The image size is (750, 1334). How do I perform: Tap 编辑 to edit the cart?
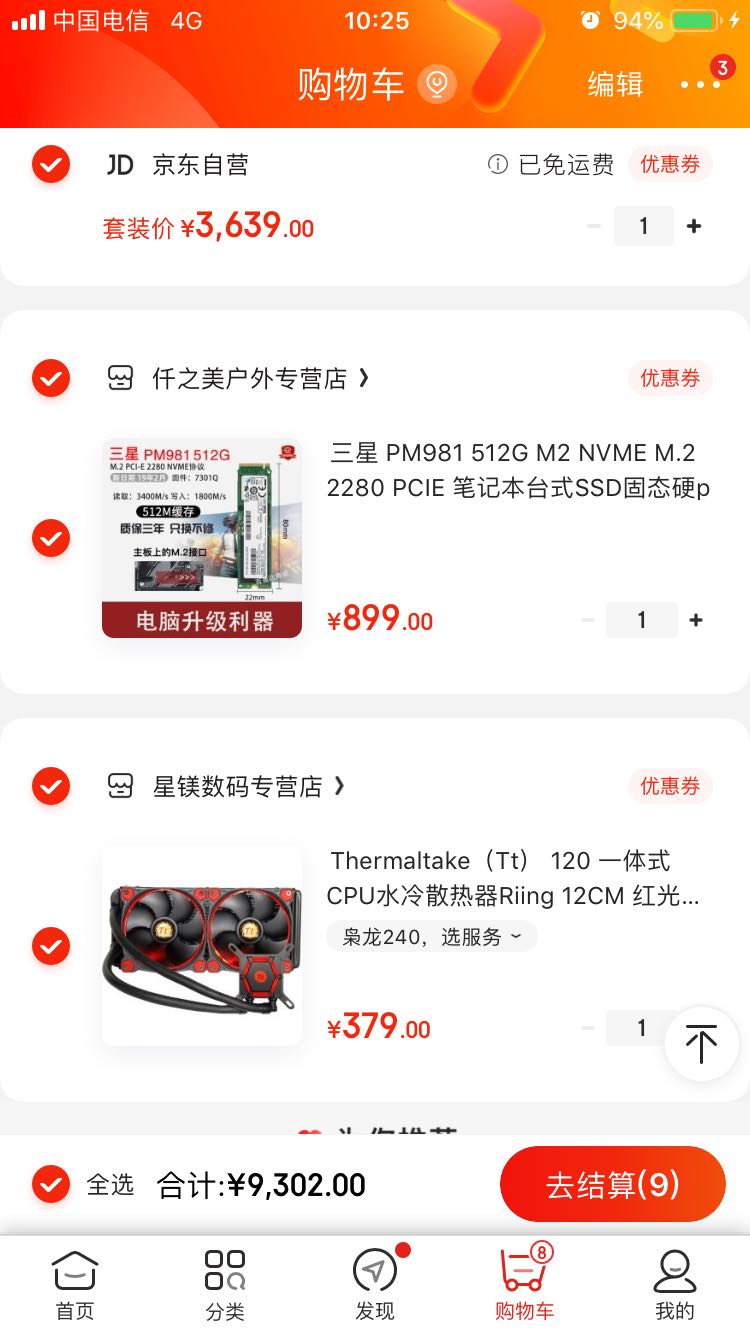(614, 84)
